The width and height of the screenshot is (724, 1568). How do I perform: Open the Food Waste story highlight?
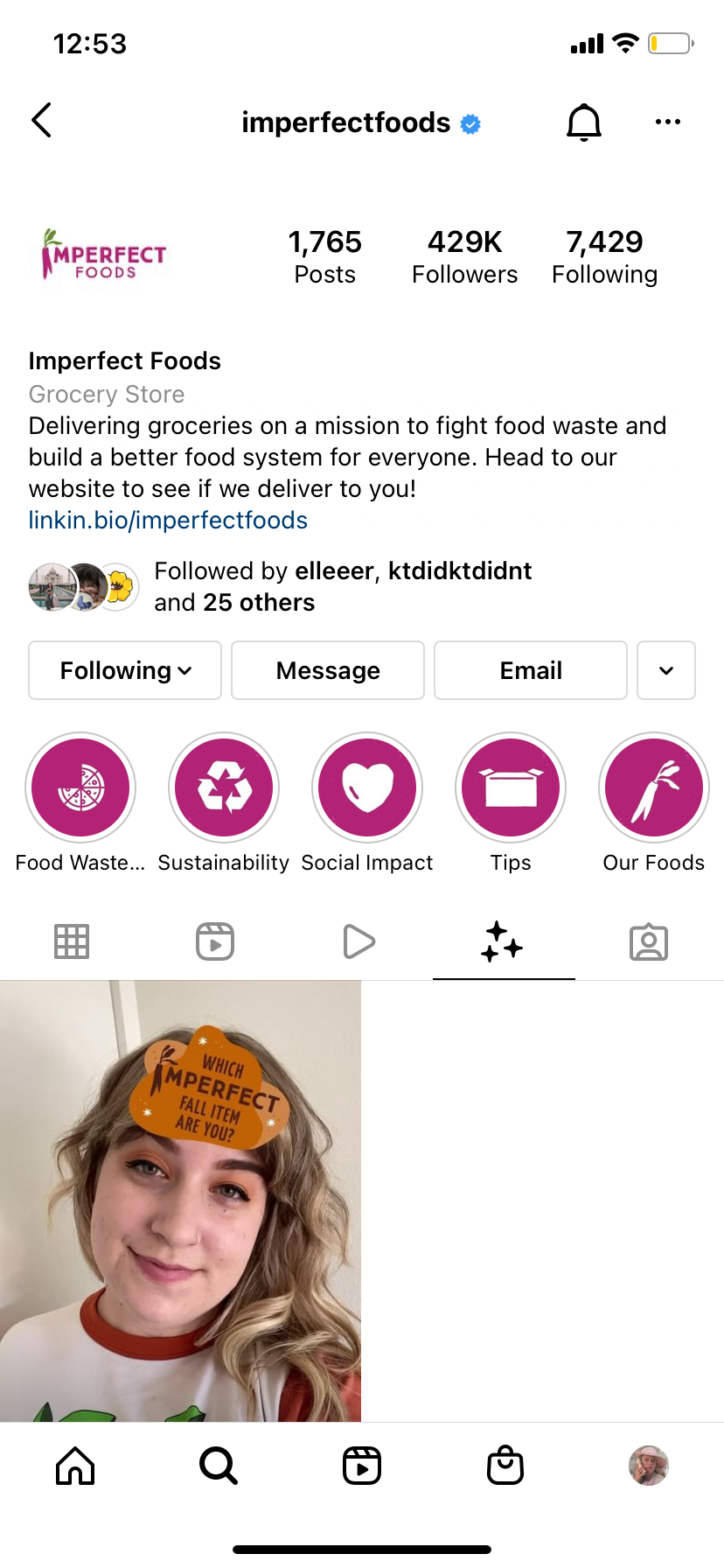click(x=80, y=788)
